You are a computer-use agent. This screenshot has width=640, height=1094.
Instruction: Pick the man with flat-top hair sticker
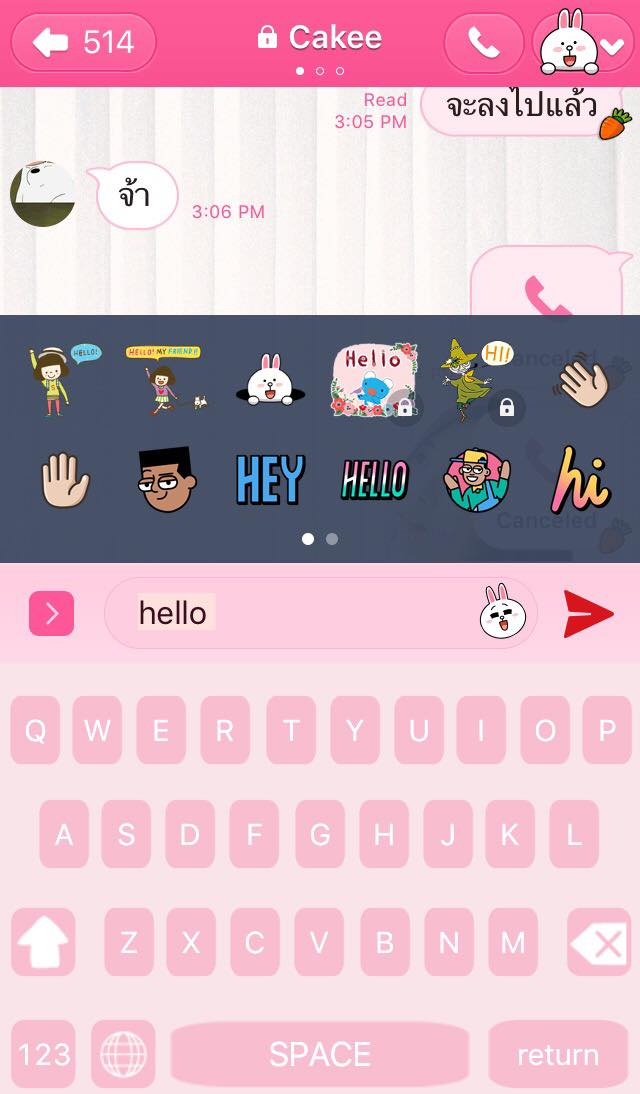tap(165, 480)
